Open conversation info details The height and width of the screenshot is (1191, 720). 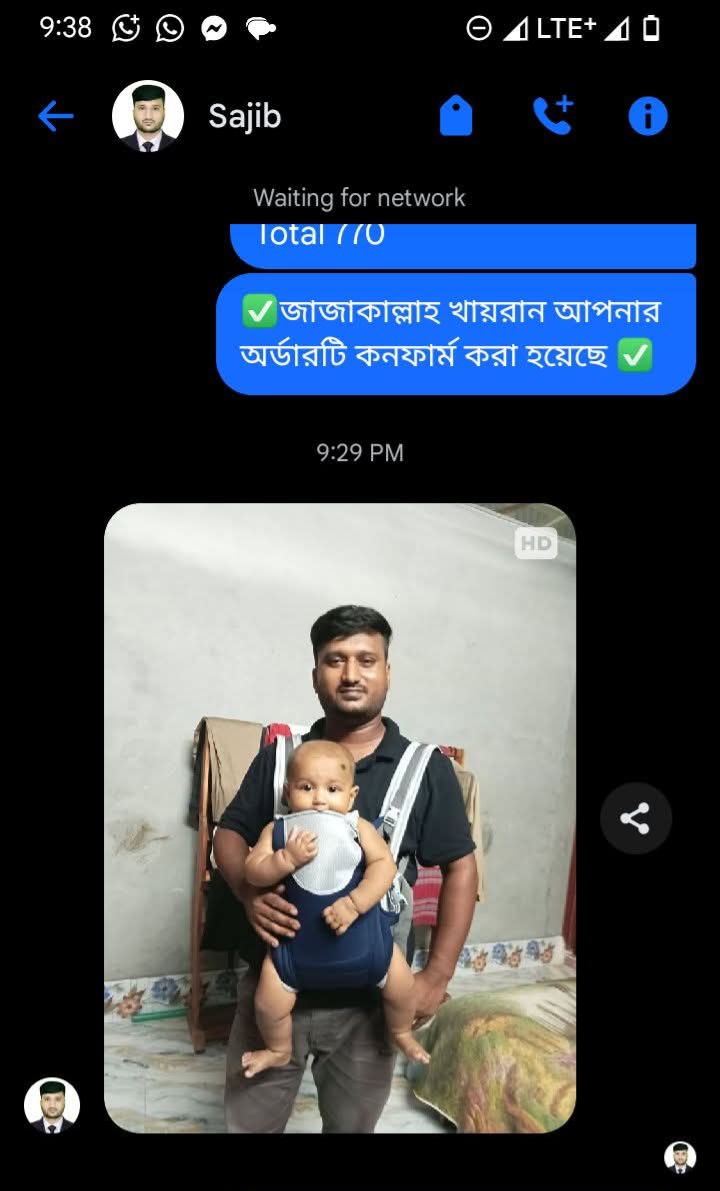[647, 117]
